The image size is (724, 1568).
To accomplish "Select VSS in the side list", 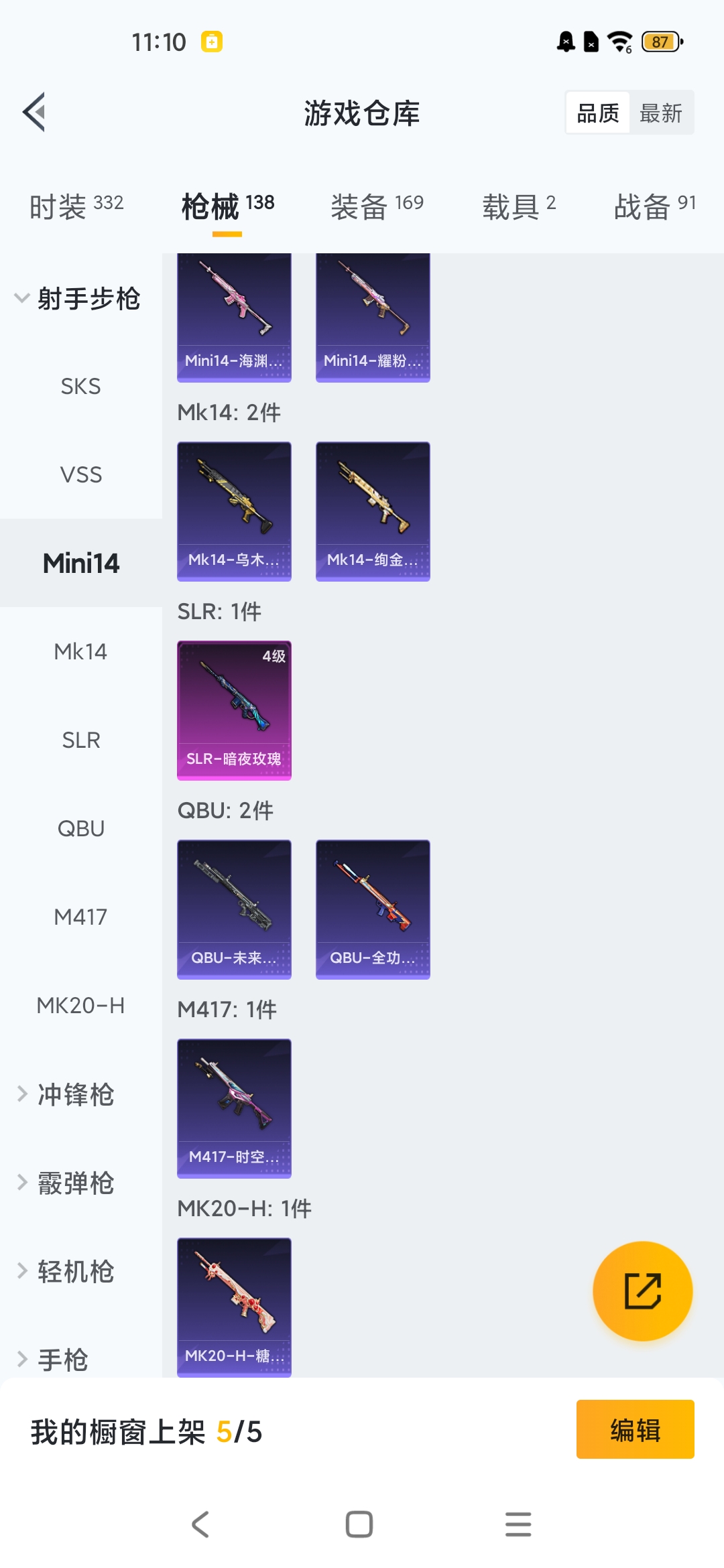I will coord(80,474).
